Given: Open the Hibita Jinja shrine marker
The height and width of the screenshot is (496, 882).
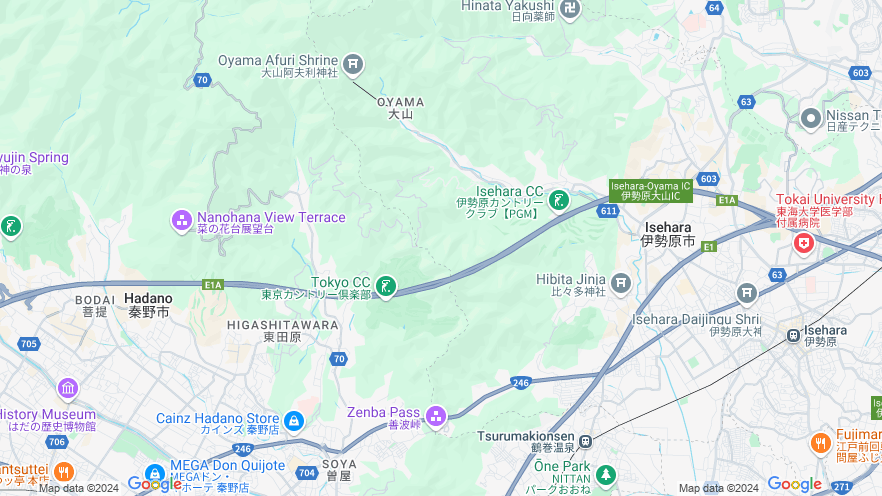Looking at the screenshot, I should click(x=621, y=285).
